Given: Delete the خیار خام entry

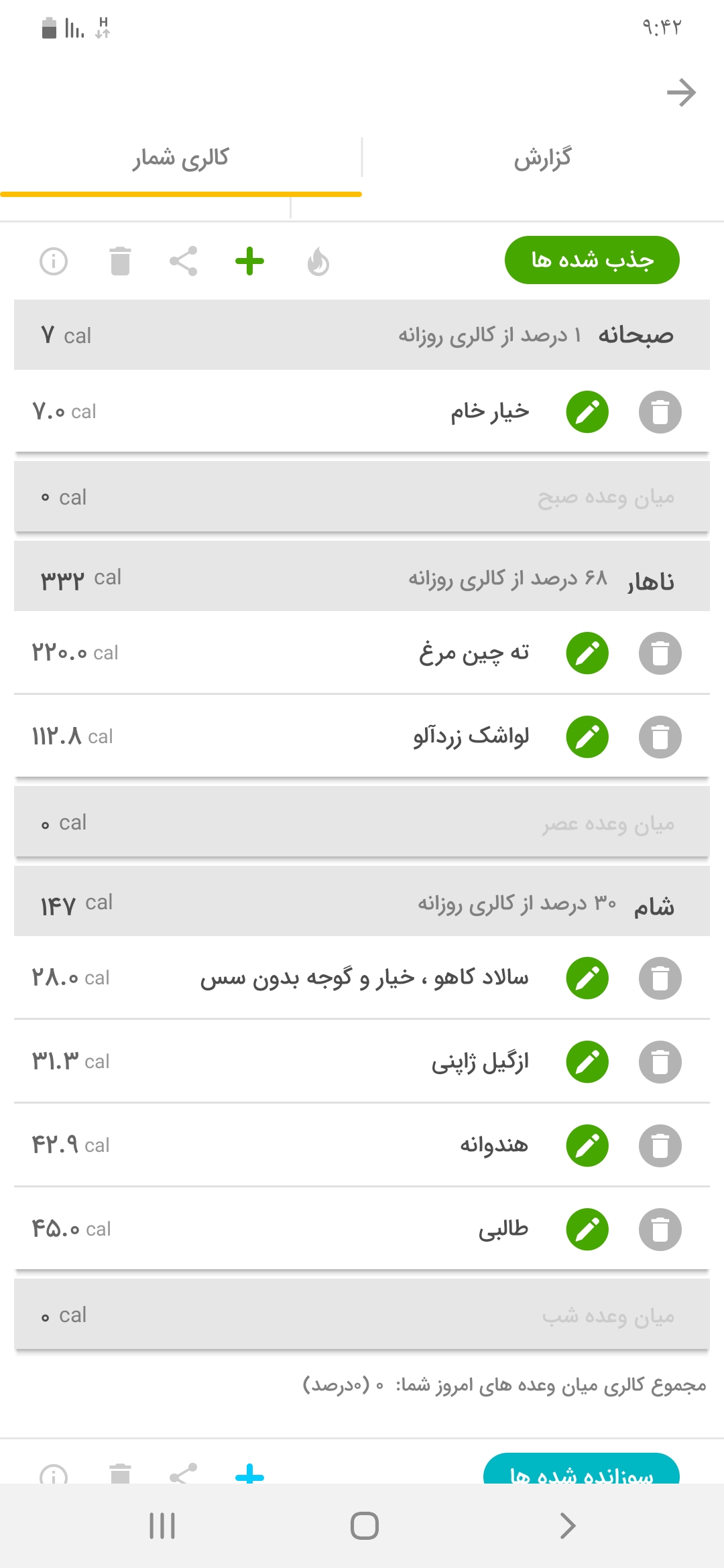Looking at the screenshot, I should [x=660, y=412].
